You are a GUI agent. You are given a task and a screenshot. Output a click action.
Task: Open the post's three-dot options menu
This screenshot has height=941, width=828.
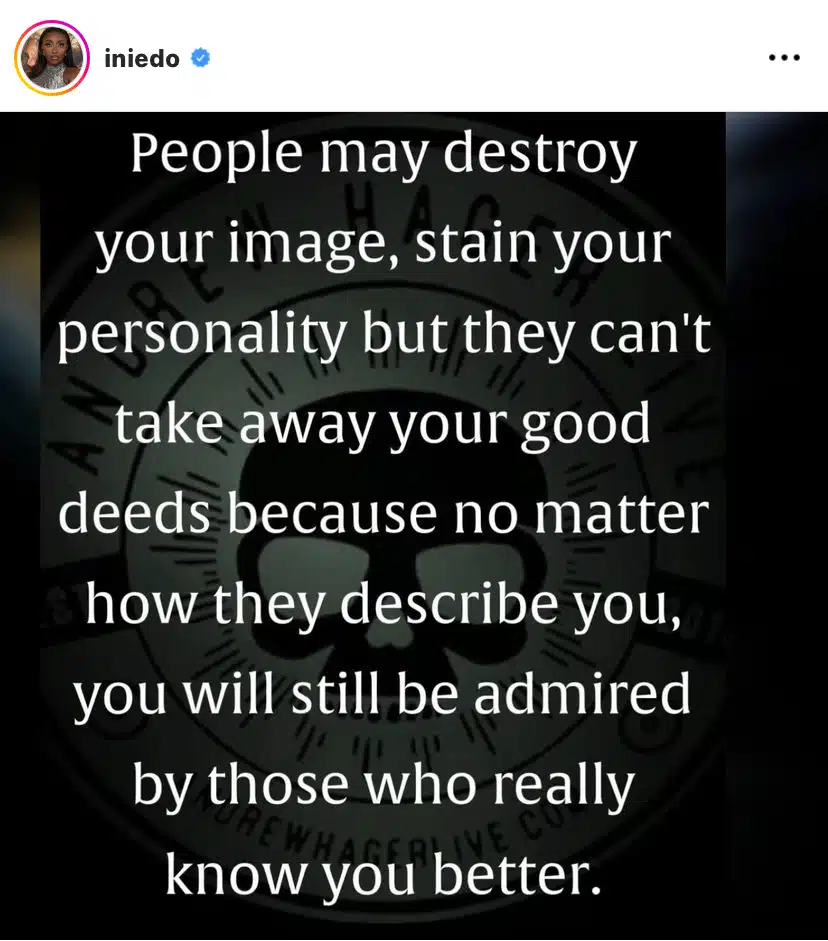coord(784,58)
